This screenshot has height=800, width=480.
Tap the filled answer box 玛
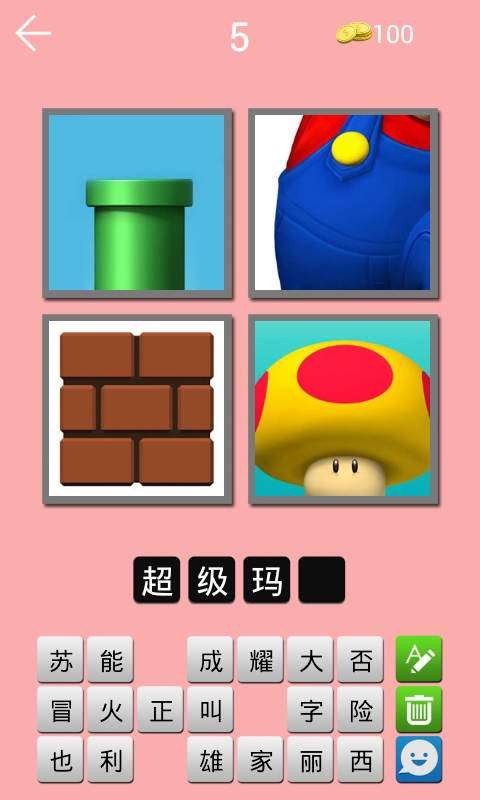click(267, 580)
